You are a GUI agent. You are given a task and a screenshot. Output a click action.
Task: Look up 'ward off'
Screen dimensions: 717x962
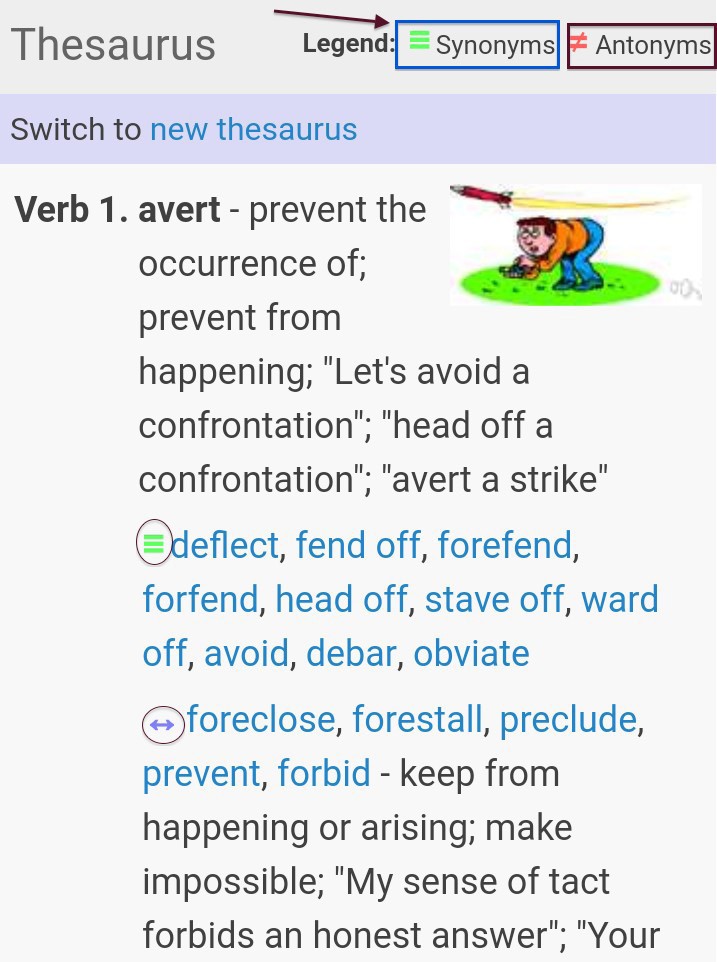(619, 600)
